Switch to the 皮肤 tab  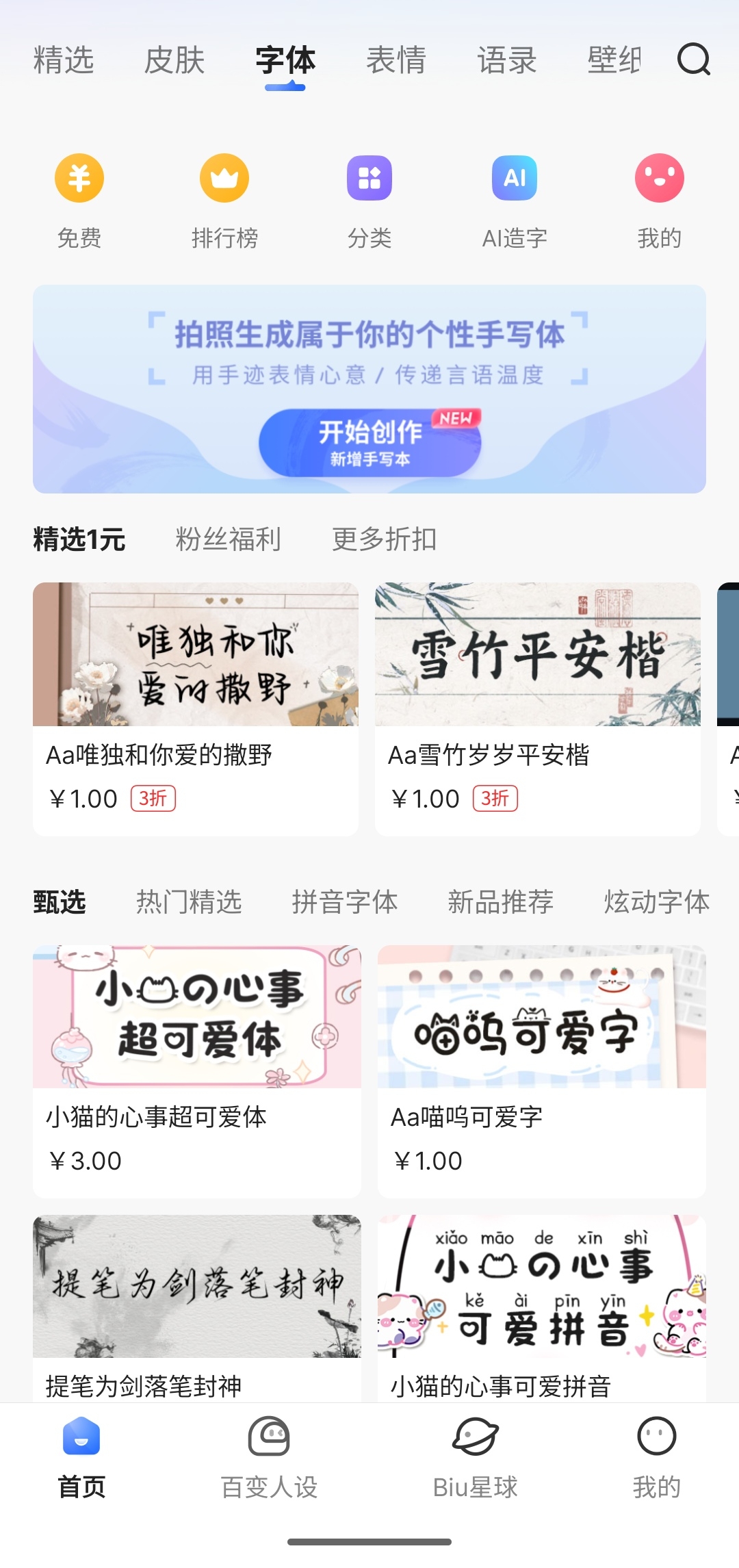[174, 60]
